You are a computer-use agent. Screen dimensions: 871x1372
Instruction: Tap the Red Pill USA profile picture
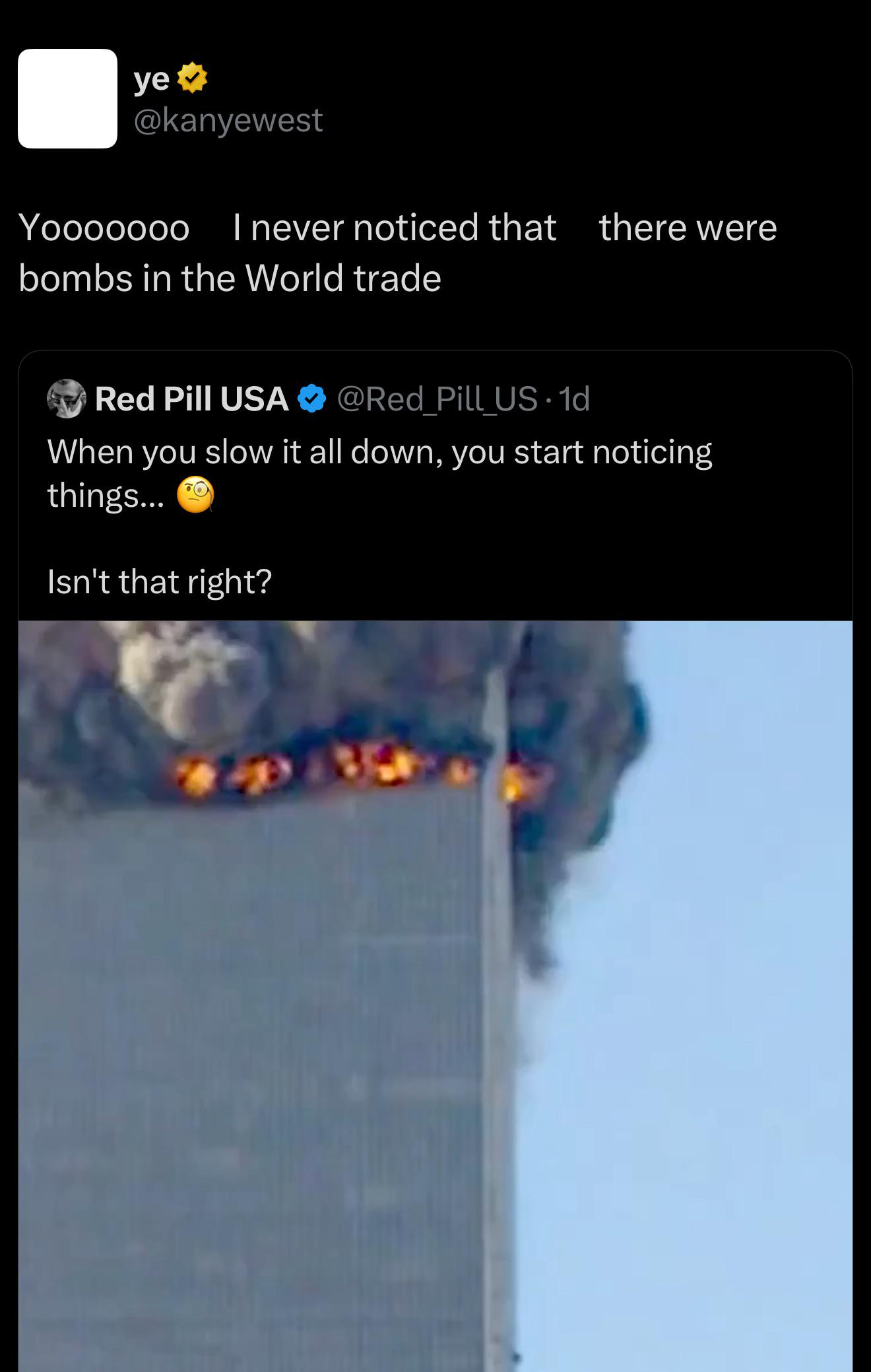pyautogui.click(x=67, y=399)
